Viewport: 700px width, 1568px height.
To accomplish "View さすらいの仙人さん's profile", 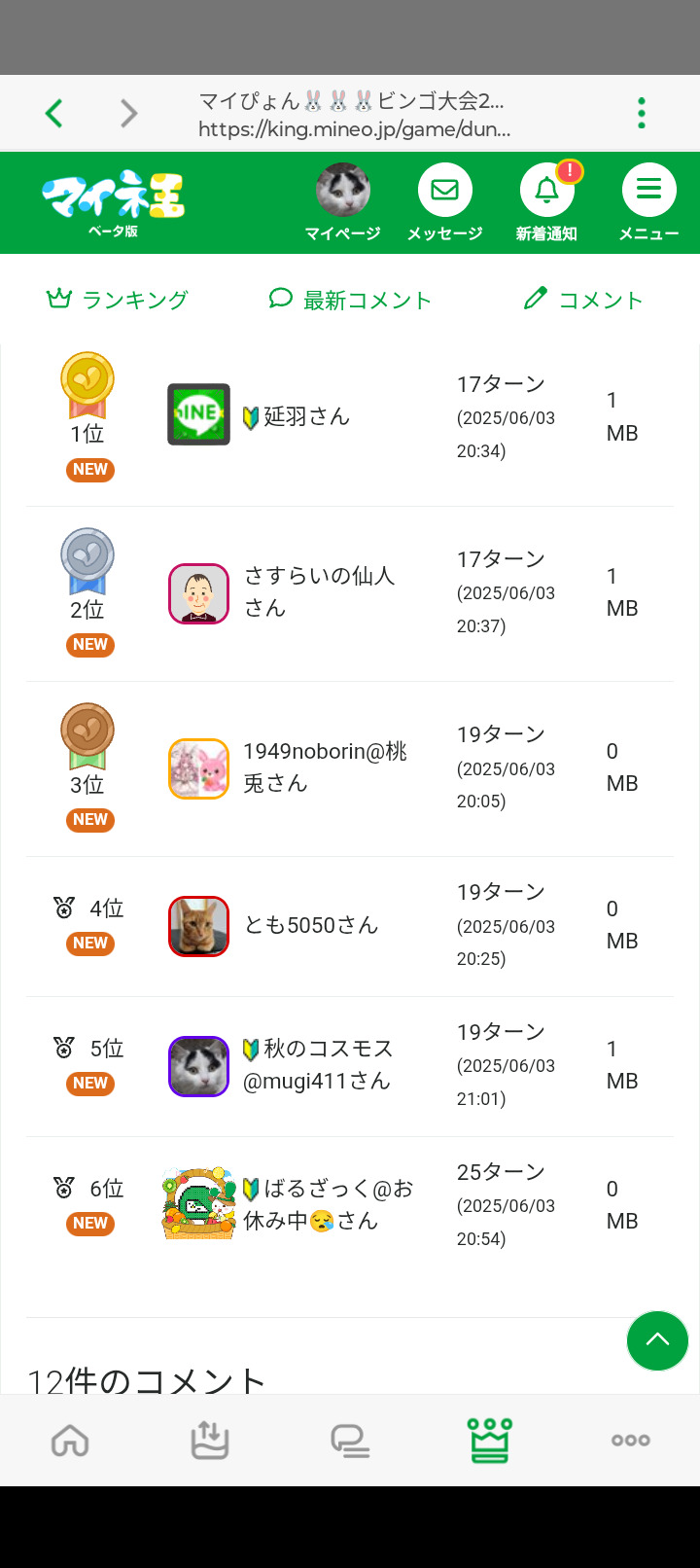I will pyautogui.click(x=319, y=591).
